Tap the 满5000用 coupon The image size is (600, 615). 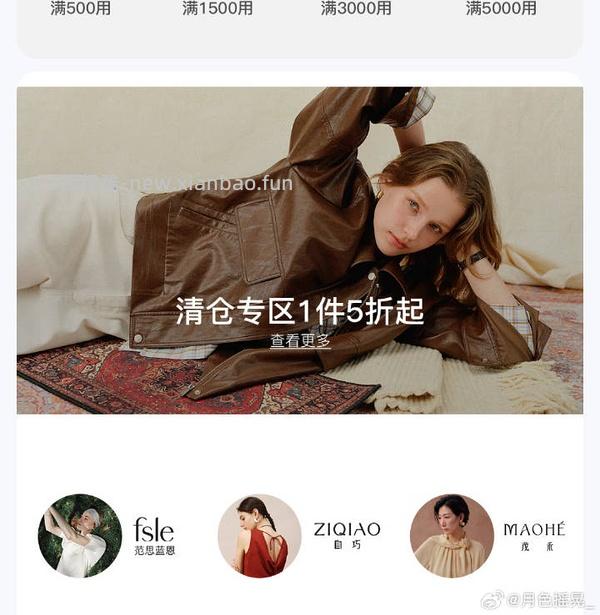pos(501,9)
